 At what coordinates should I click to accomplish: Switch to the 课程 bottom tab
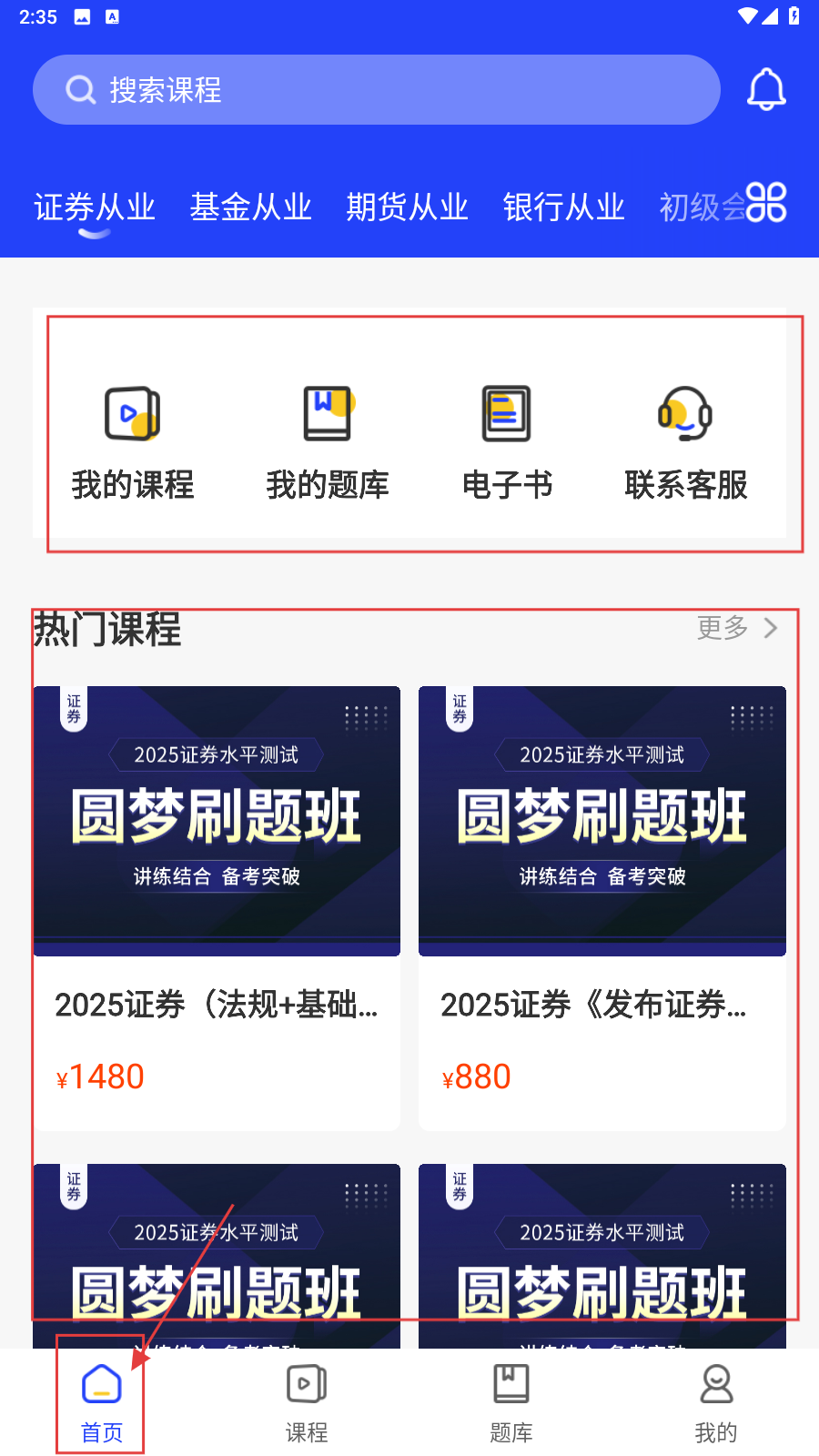307,1403
